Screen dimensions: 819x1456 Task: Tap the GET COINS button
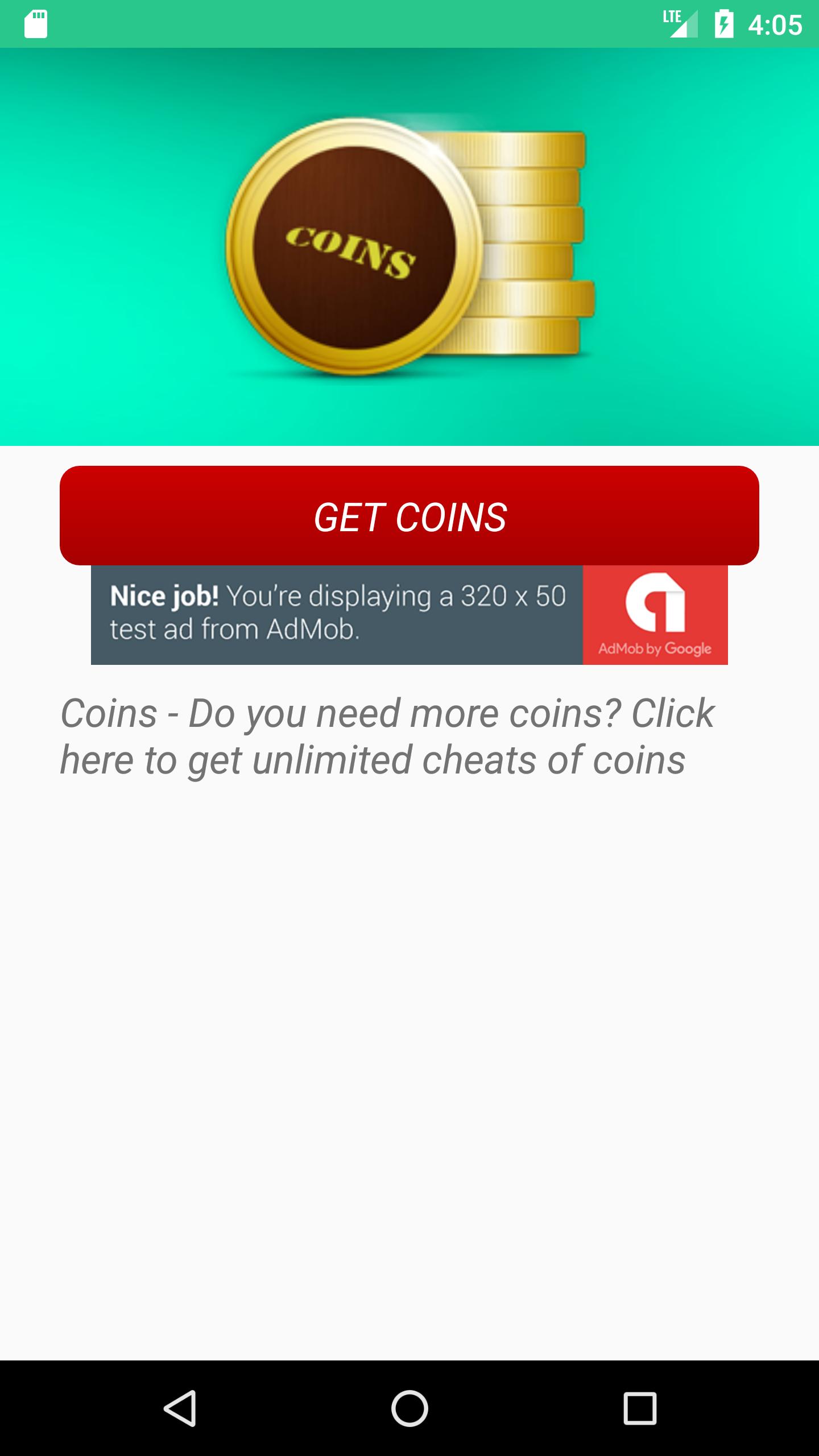(x=409, y=515)
